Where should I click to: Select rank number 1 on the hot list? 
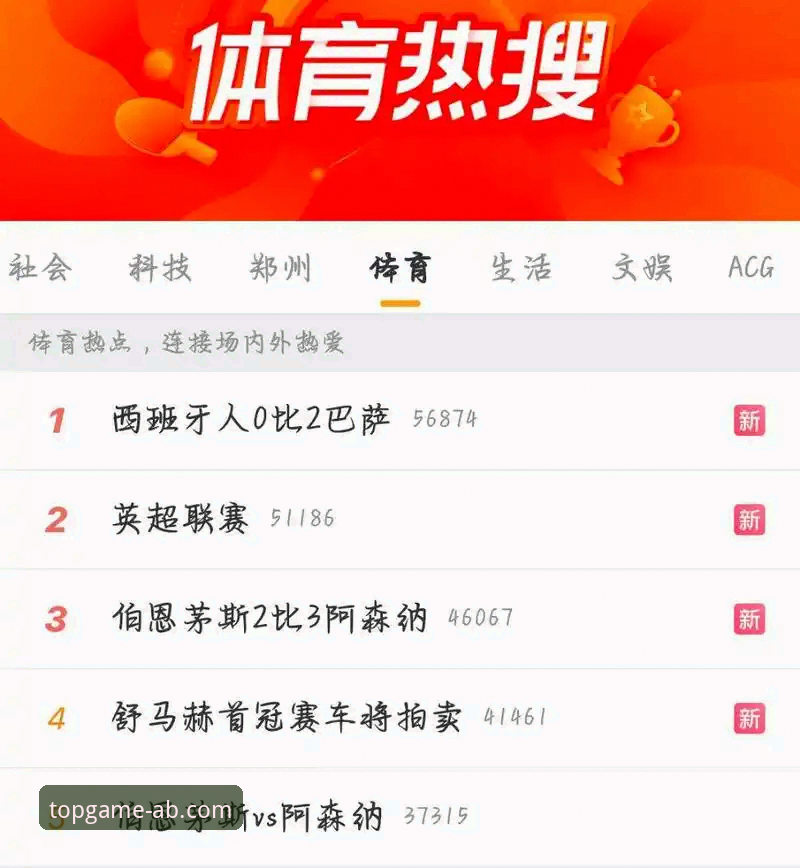(x=58, y=422)
